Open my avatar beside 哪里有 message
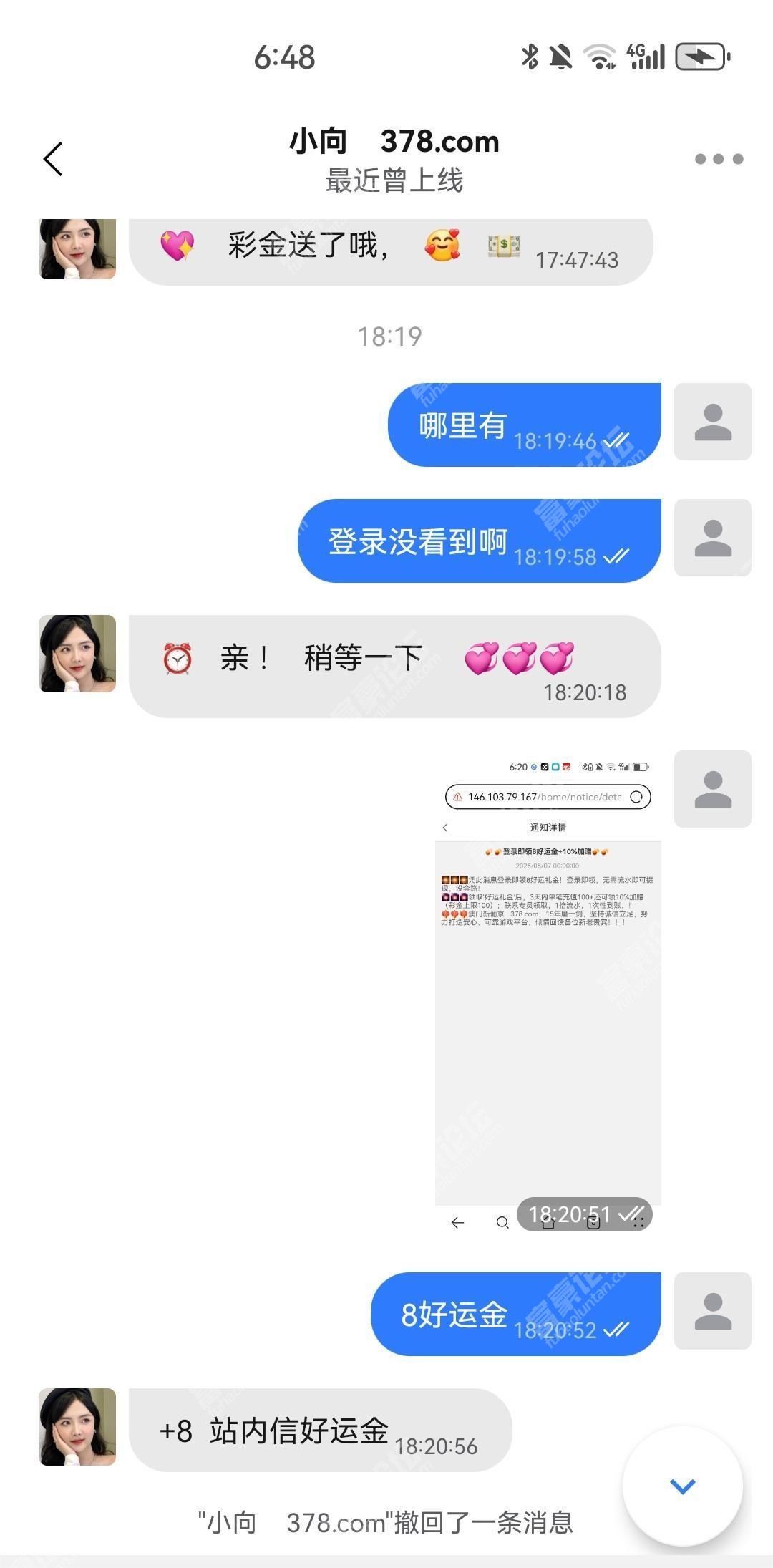The width and height of the screenshot is (773, 1568). (712, 422)
